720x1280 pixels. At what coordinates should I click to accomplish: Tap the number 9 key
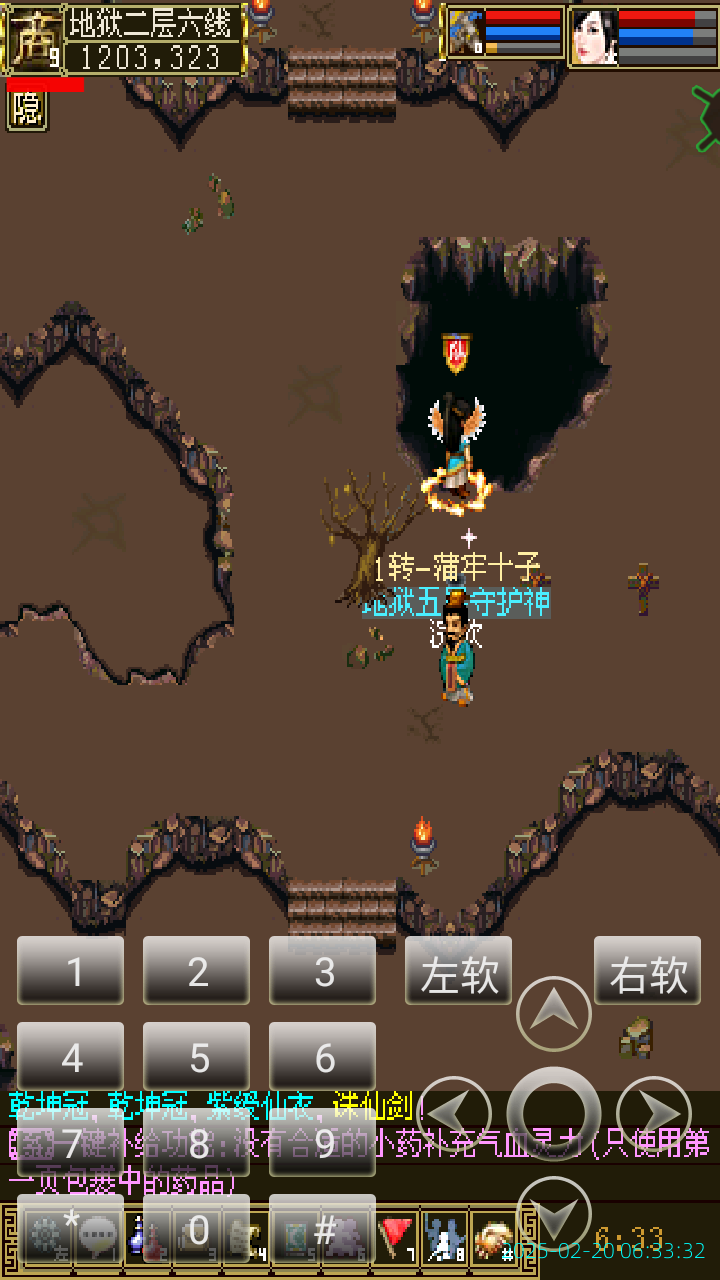tap(323, 1142)
